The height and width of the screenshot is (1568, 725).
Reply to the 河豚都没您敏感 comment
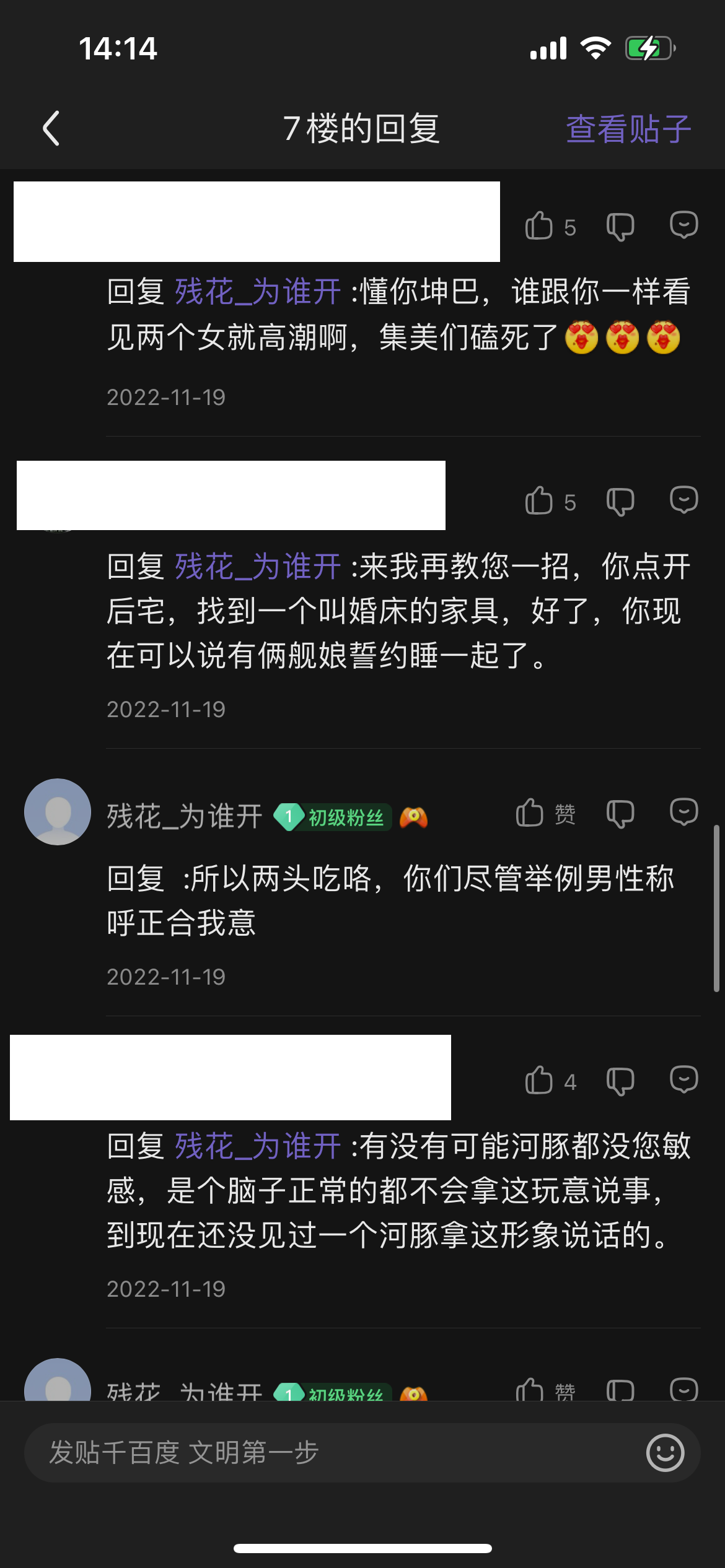(683, 1079)
